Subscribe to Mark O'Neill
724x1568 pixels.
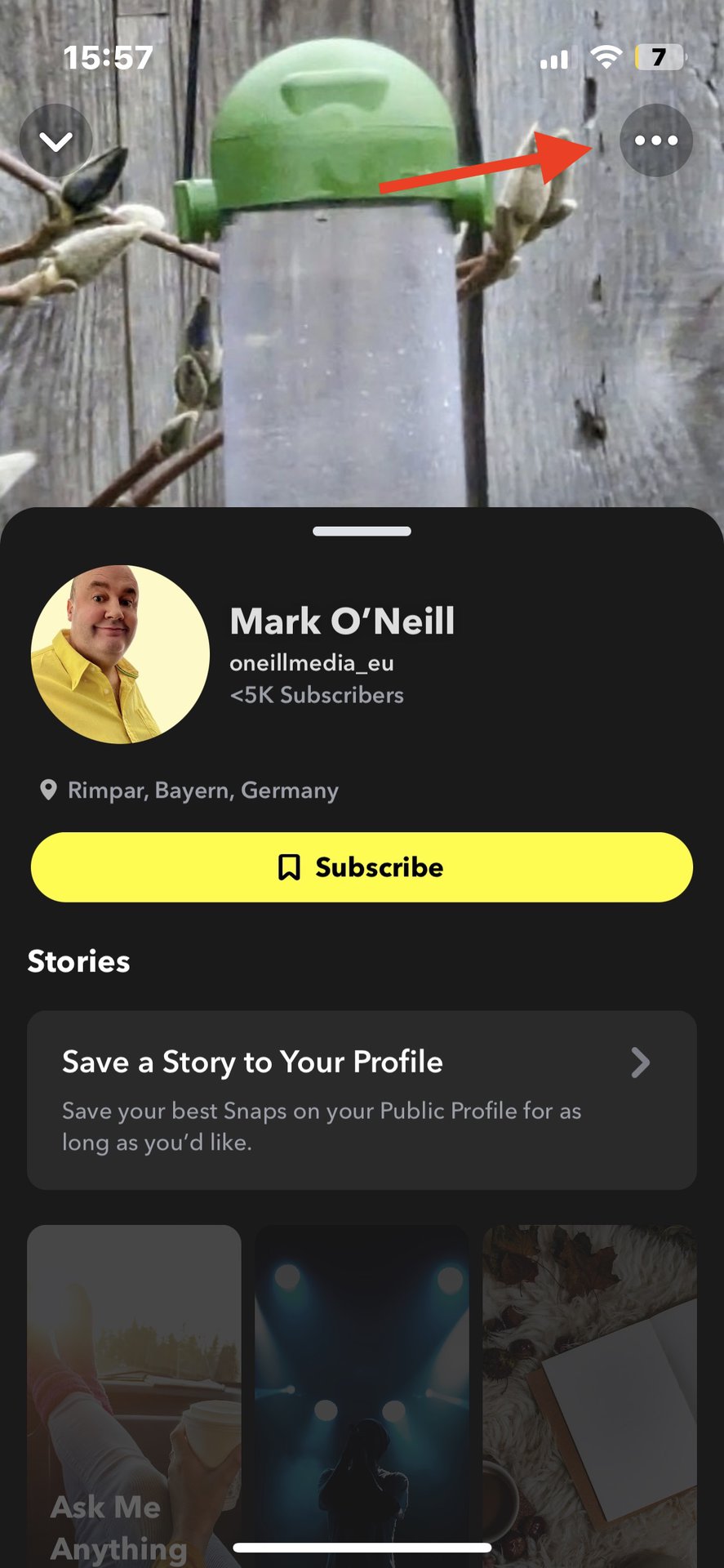(362, 867)
